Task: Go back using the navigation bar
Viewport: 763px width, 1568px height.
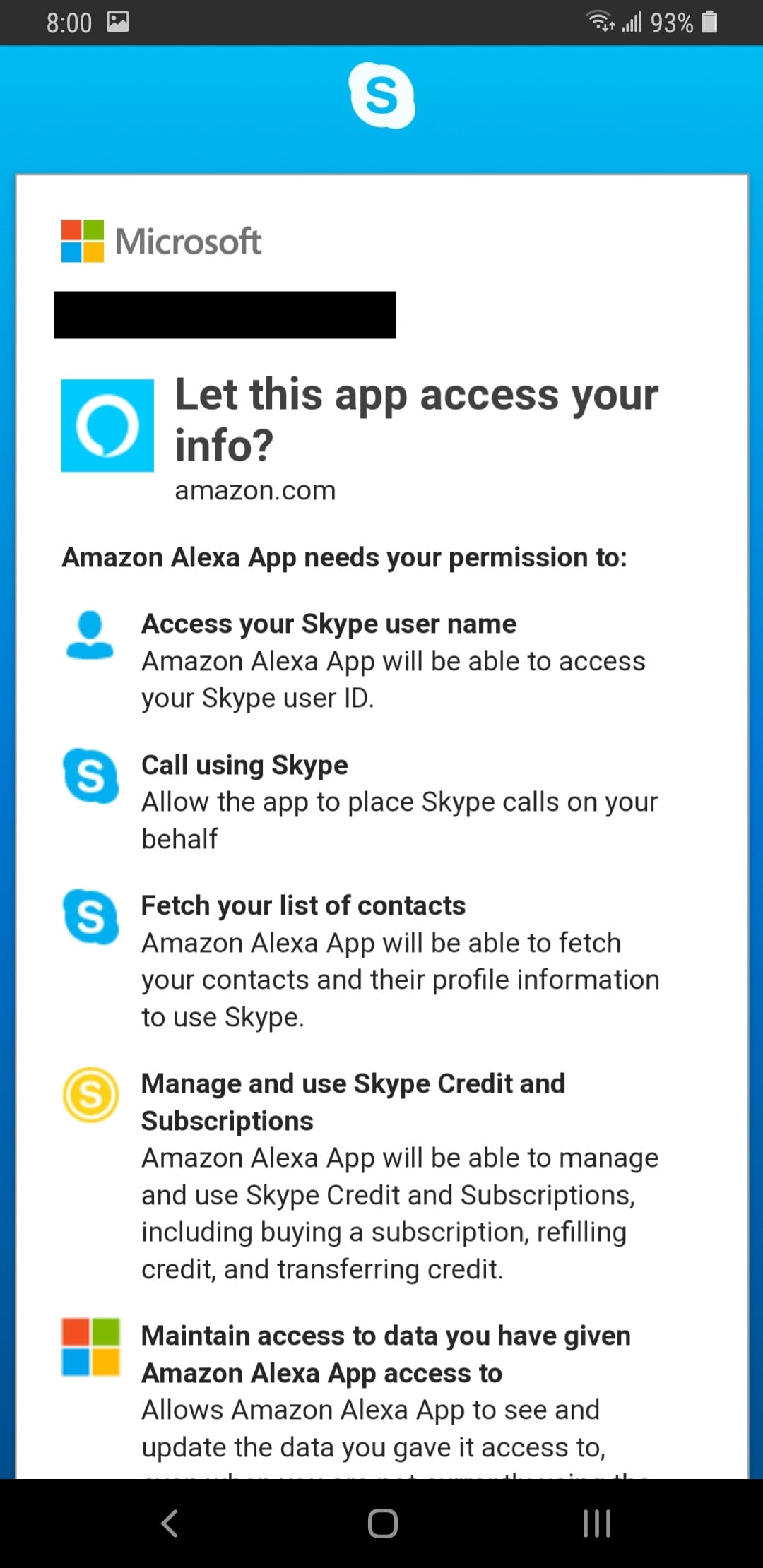Action: pos(170,1524)
